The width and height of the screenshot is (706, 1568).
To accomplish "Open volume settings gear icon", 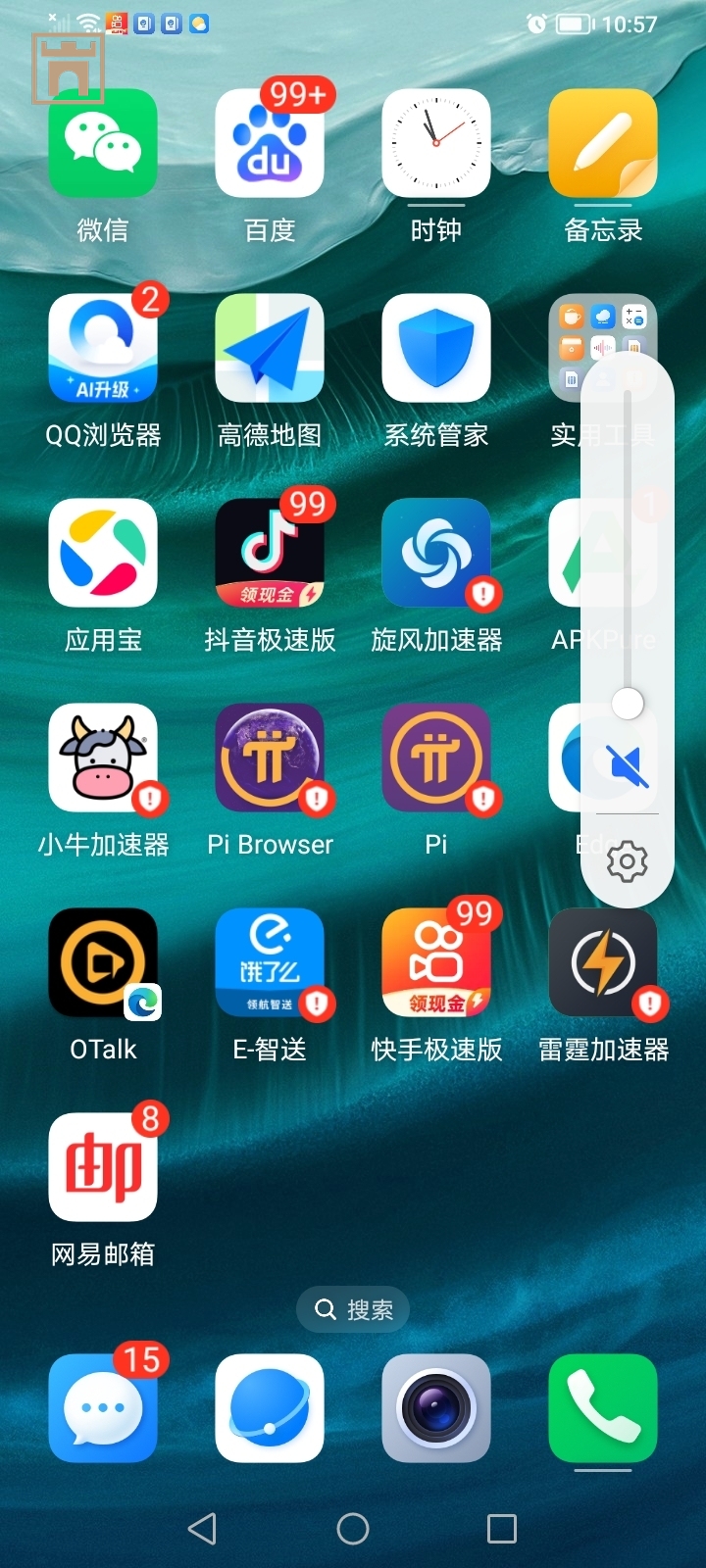I will tap(628, 861).
